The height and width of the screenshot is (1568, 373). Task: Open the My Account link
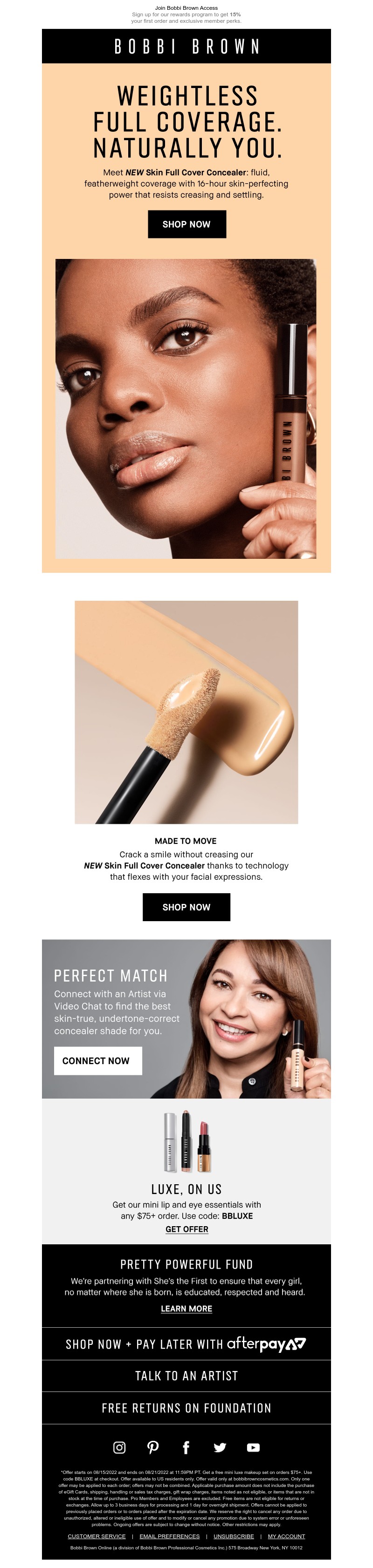[x=286, y=1536]
